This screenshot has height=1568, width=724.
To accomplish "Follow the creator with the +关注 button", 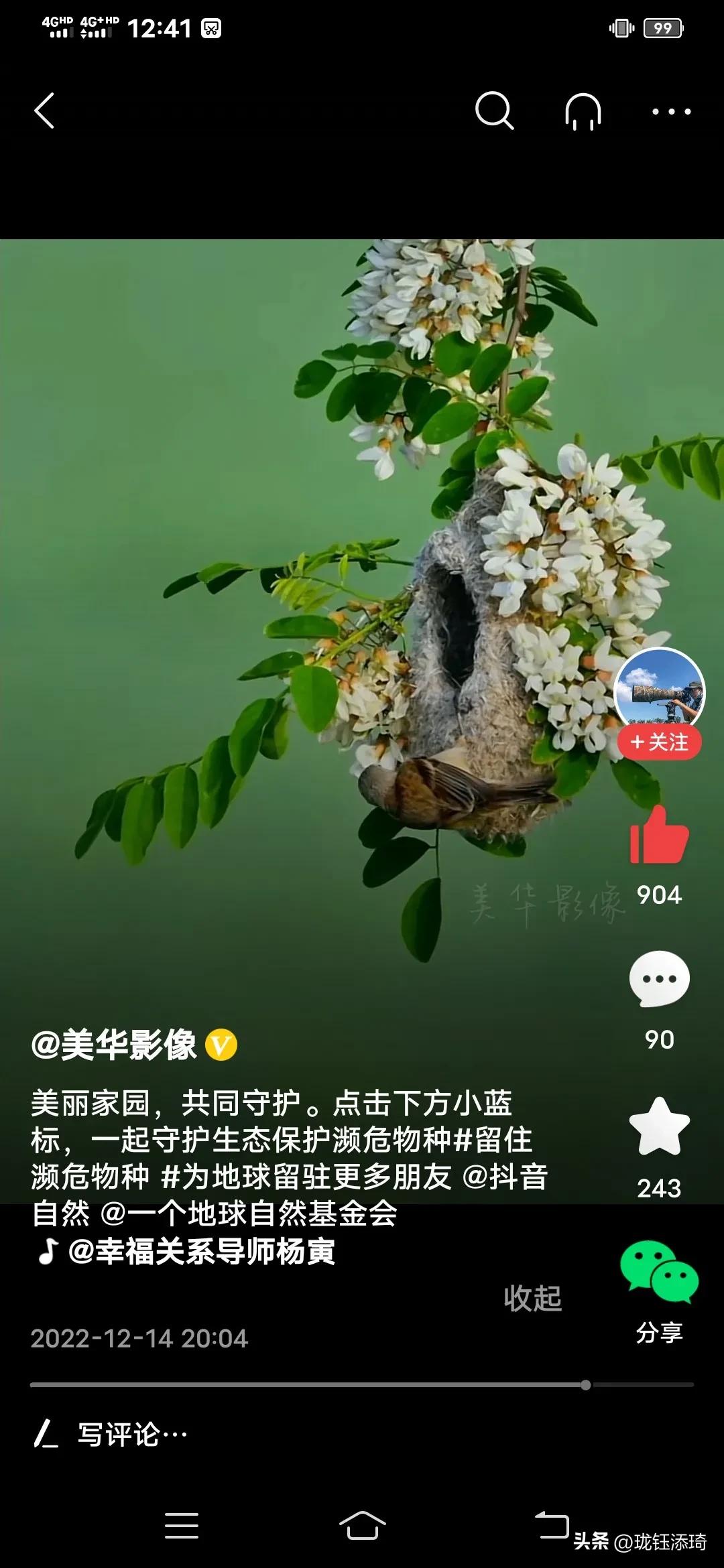I will point(659,740).
